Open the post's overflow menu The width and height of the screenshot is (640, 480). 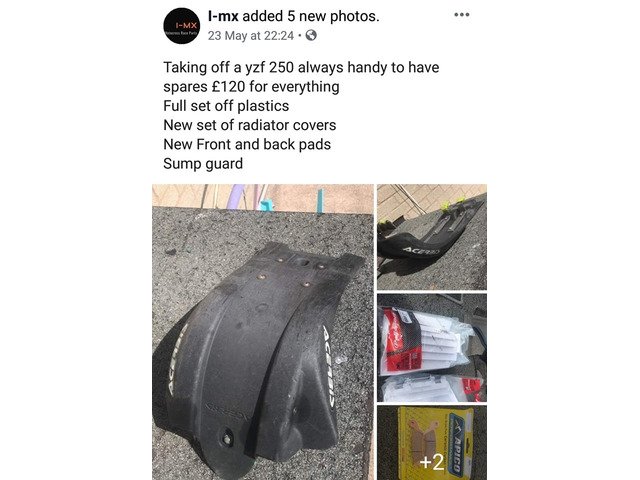461,16
